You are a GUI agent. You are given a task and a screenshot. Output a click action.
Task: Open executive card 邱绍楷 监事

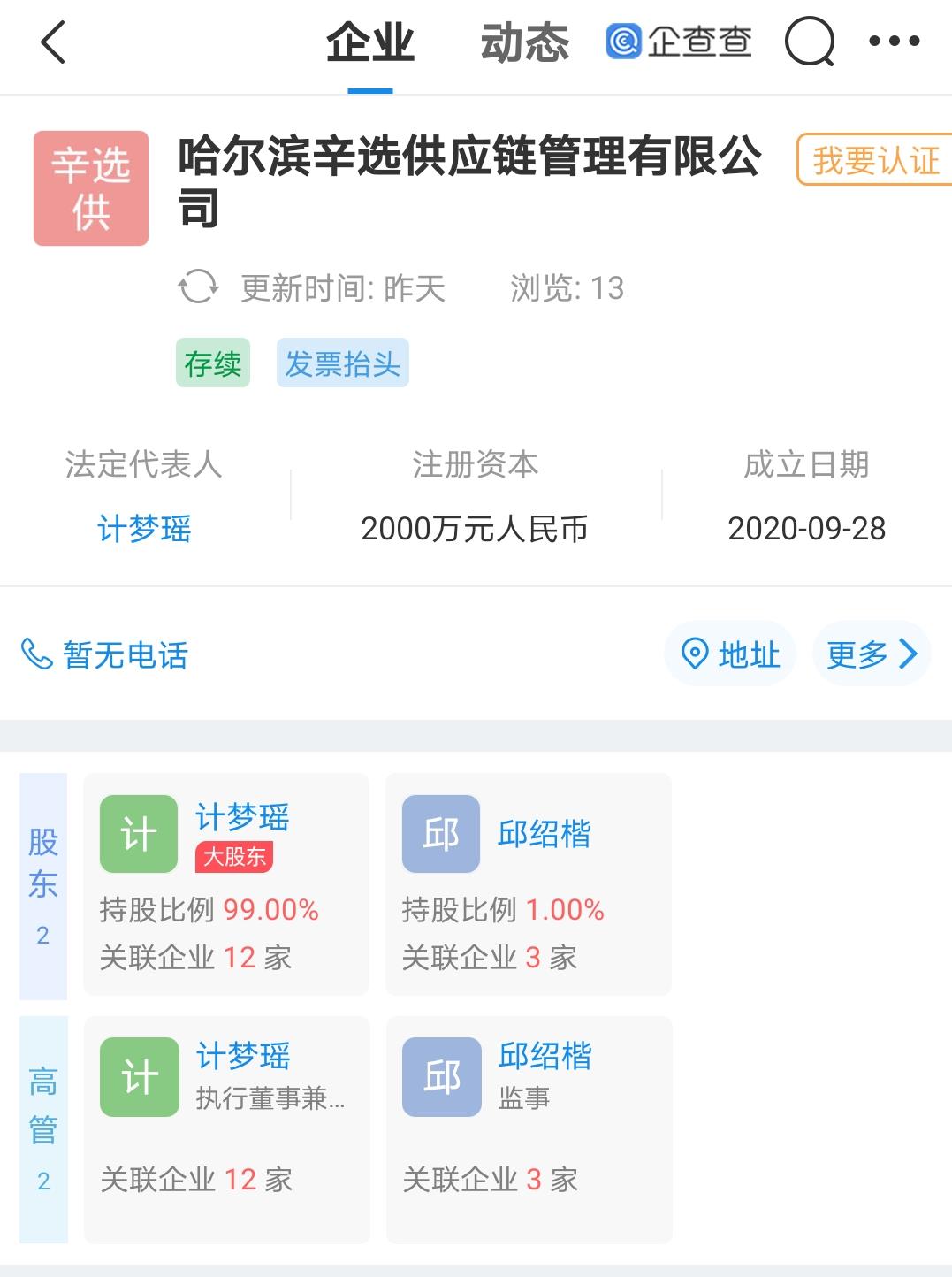pyautogui.click(x=528, y=1129)
